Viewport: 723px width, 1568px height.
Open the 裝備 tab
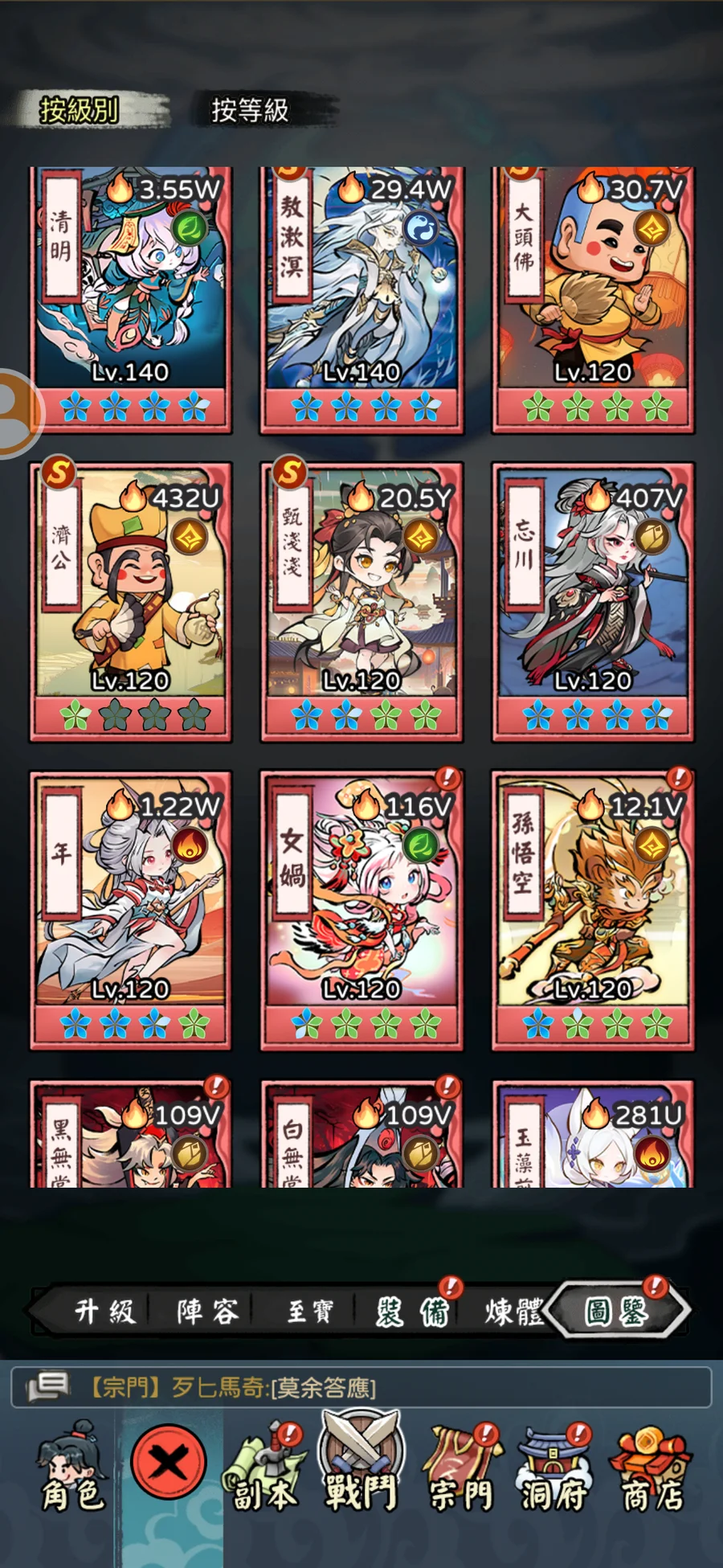click(x=413, y=1312)
